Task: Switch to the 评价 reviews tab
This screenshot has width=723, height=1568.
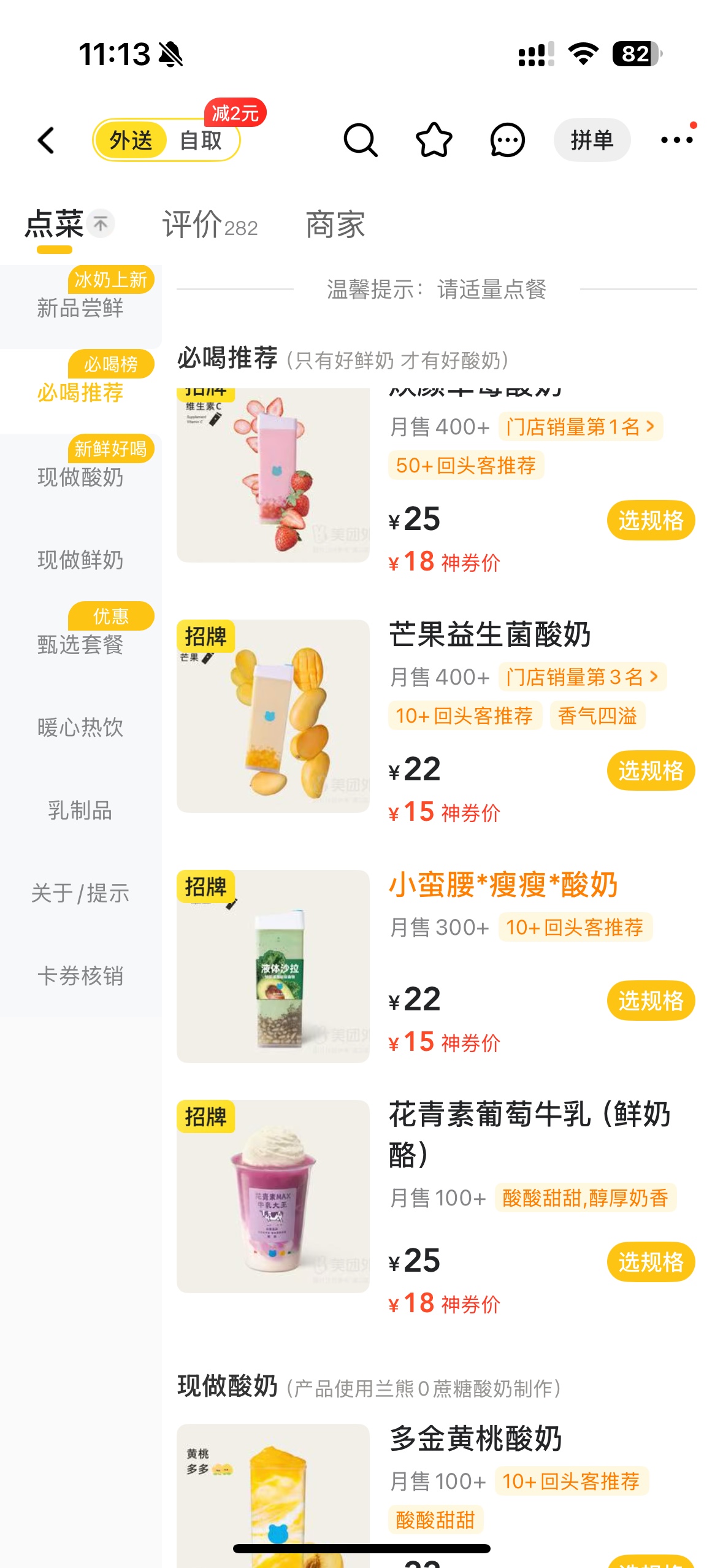Action: click(x=210, y=225)
